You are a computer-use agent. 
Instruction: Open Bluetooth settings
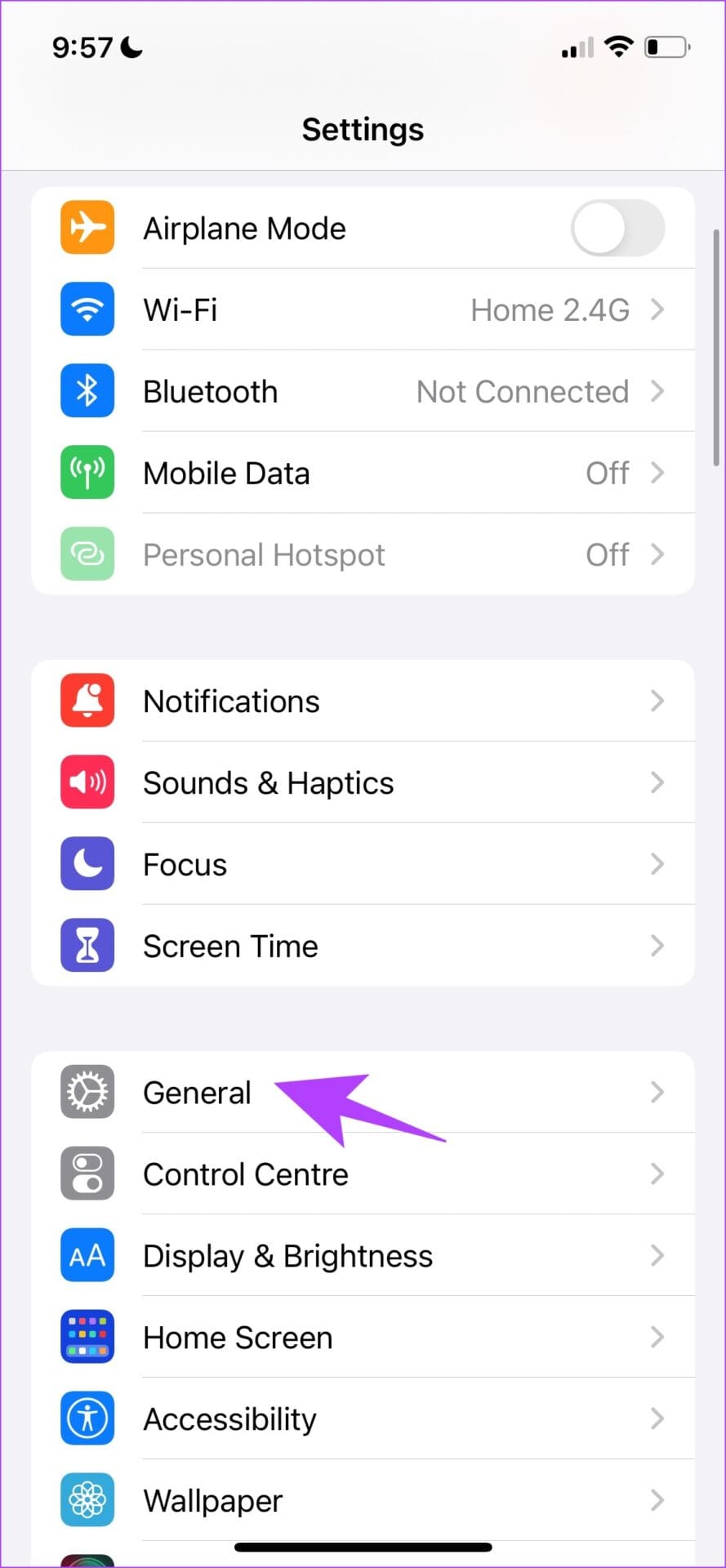point(363,392)
